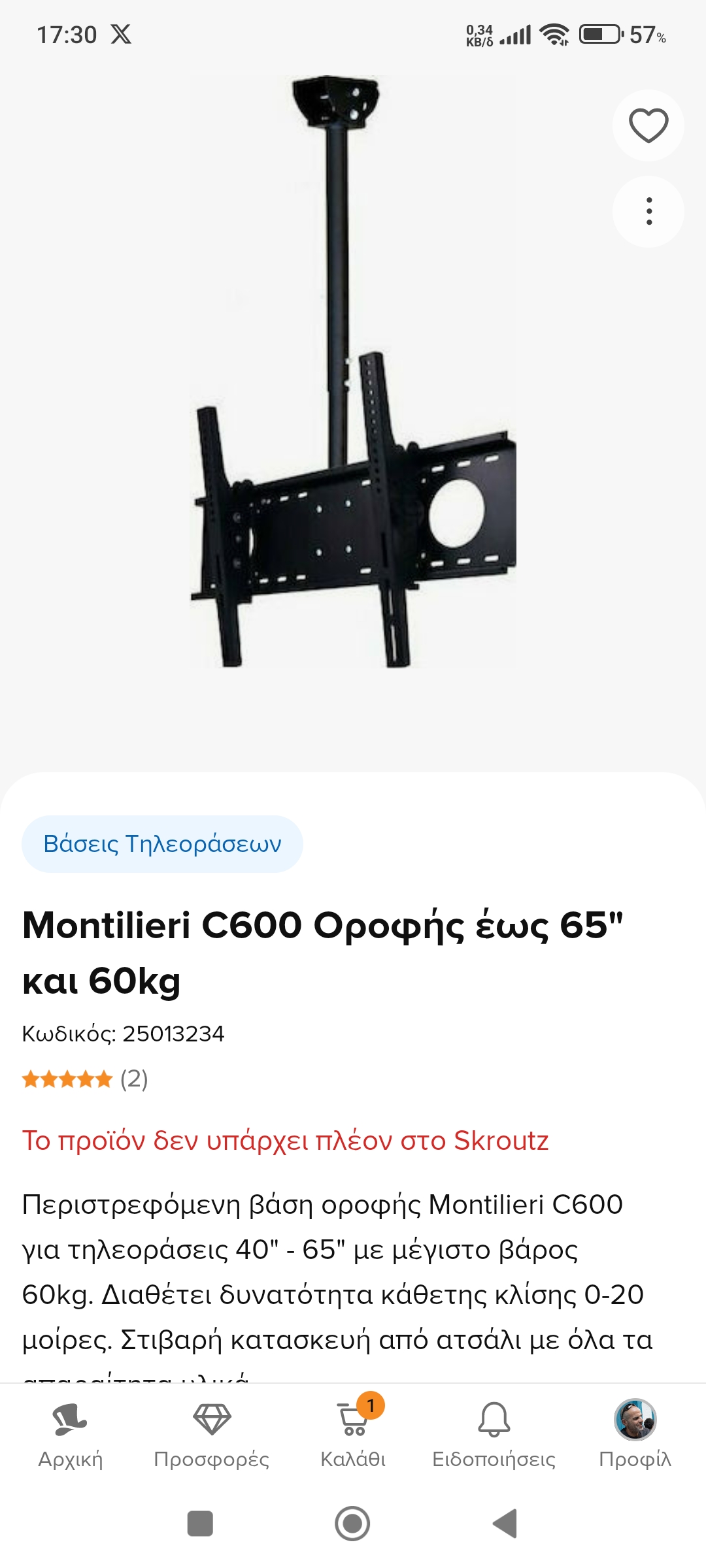Open the star rating reviews
The width and height of the screenshot is (706, 1568).
pos(85,1079)
